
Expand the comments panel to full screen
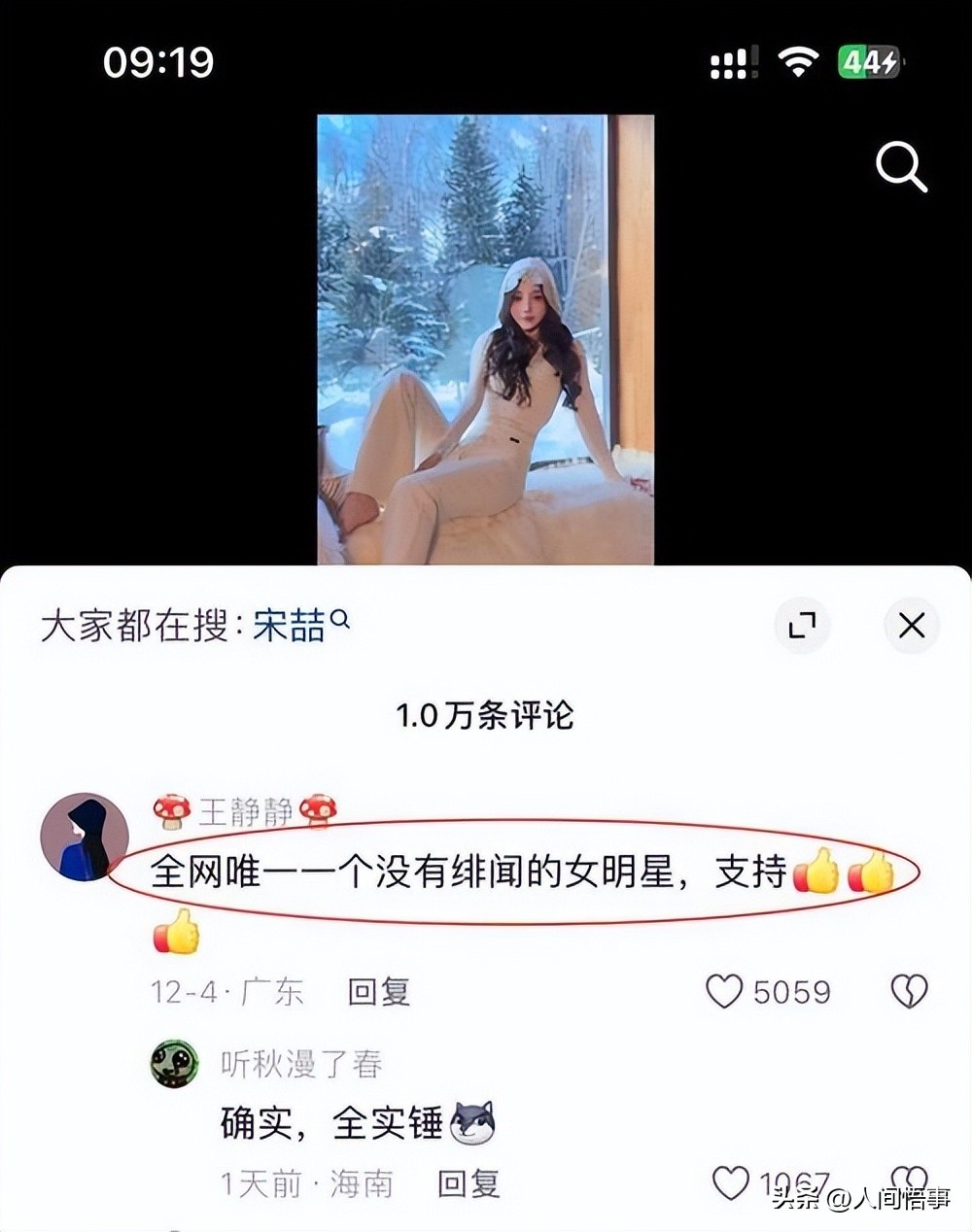(802, 625)
